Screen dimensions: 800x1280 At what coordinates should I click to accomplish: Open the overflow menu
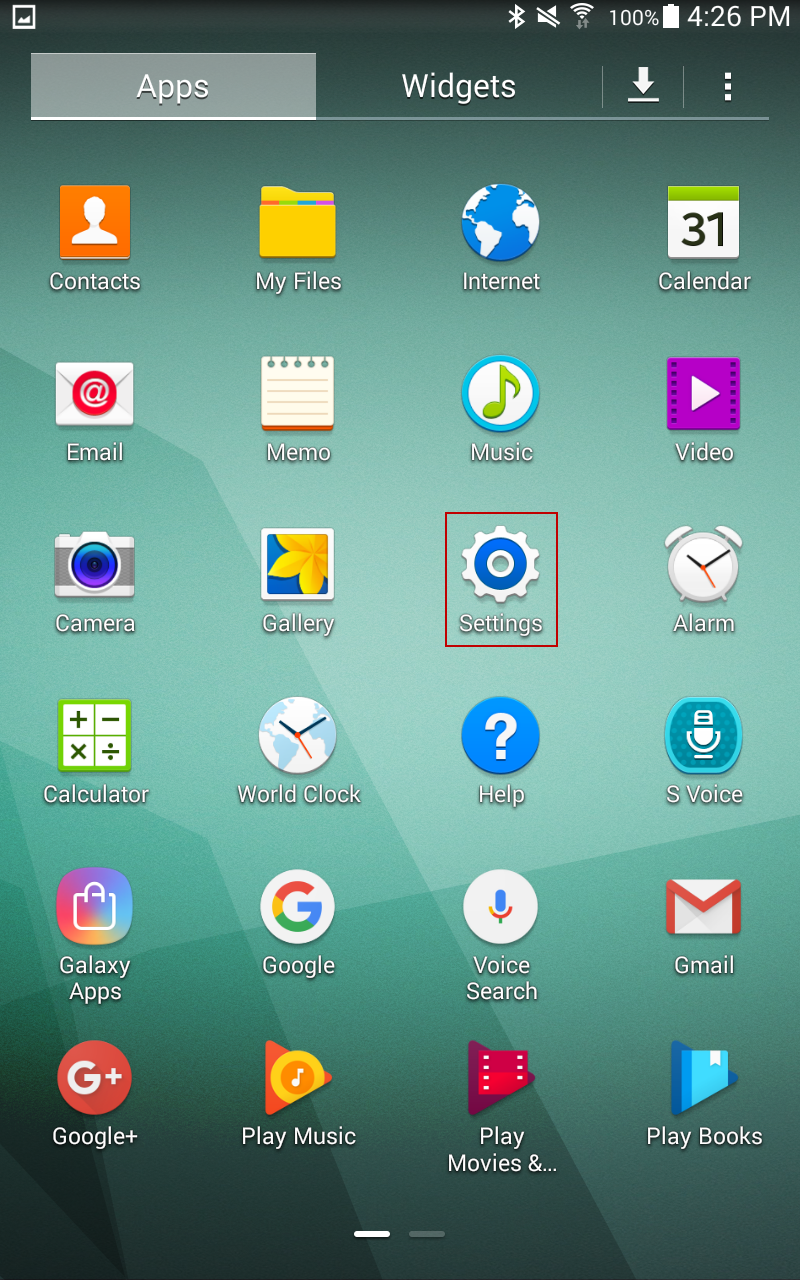(727, 87)
